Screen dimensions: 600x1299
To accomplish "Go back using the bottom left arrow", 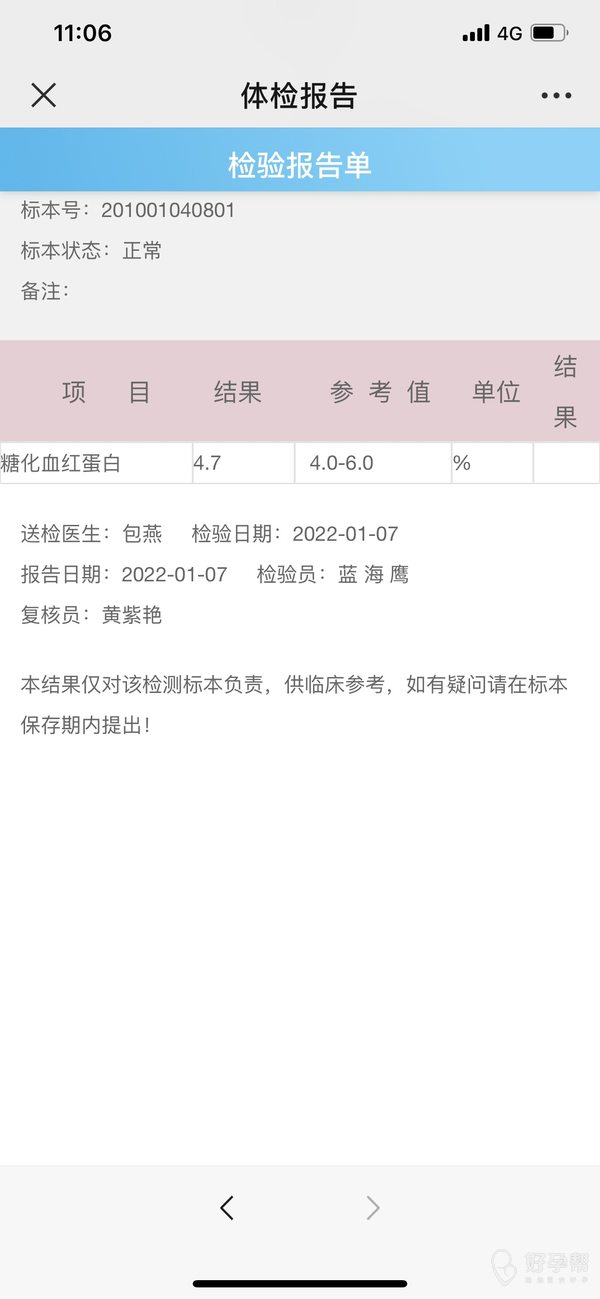I will click(x=227, y=1208).
